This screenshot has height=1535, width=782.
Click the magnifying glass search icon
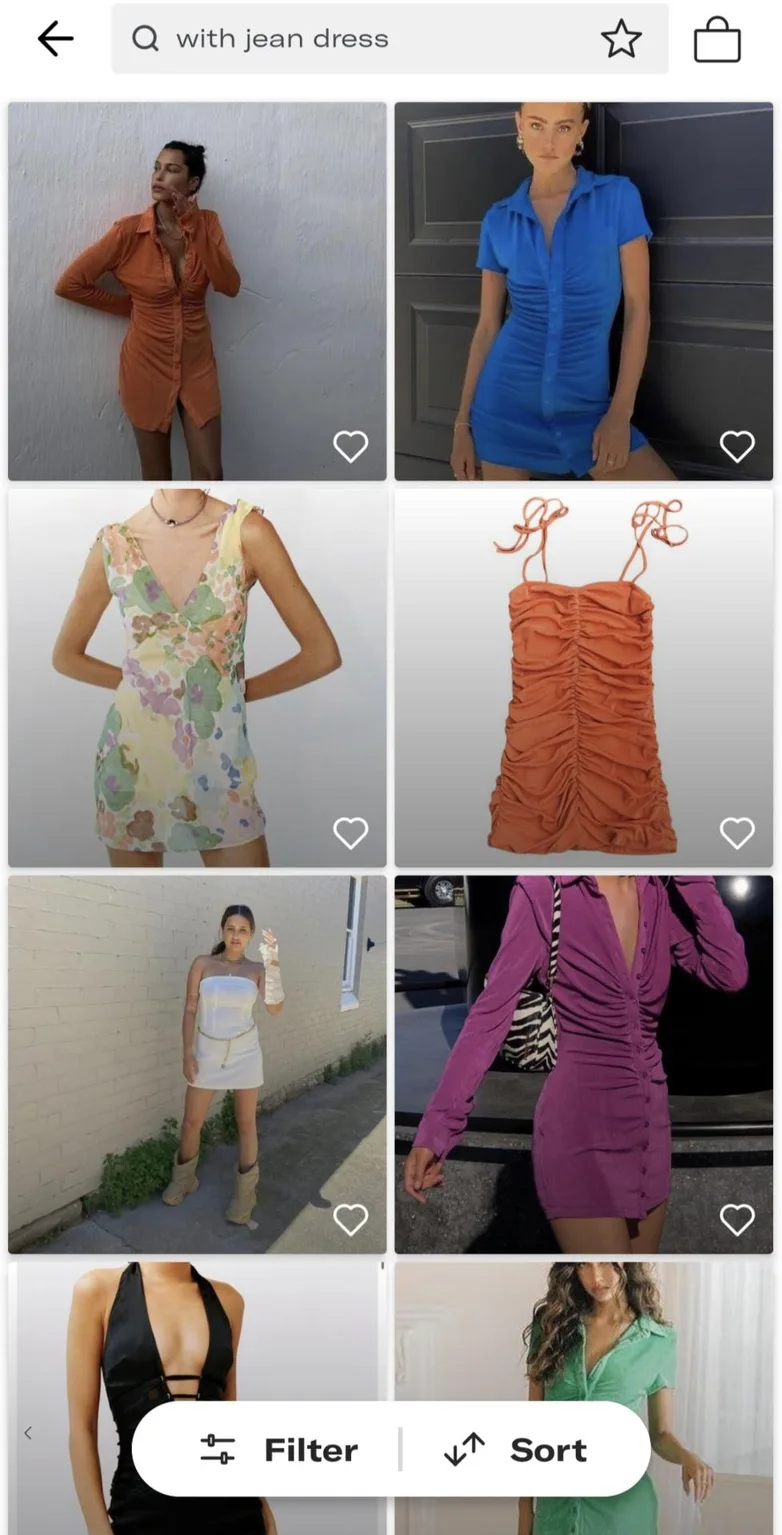click(x=146, y=39)
